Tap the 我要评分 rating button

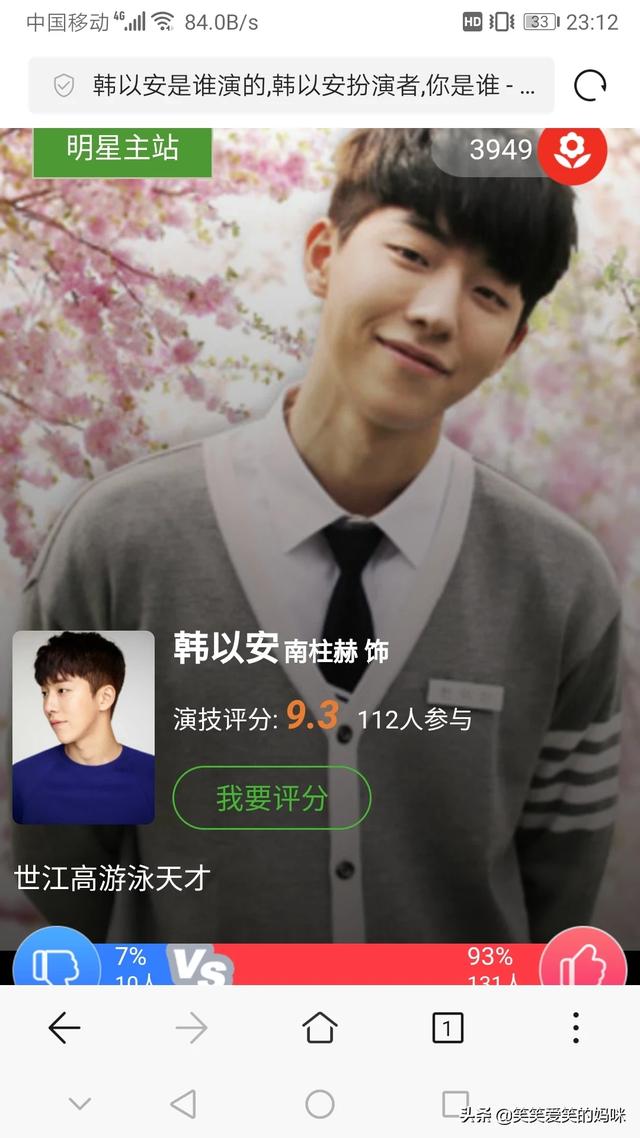point(272,797)
